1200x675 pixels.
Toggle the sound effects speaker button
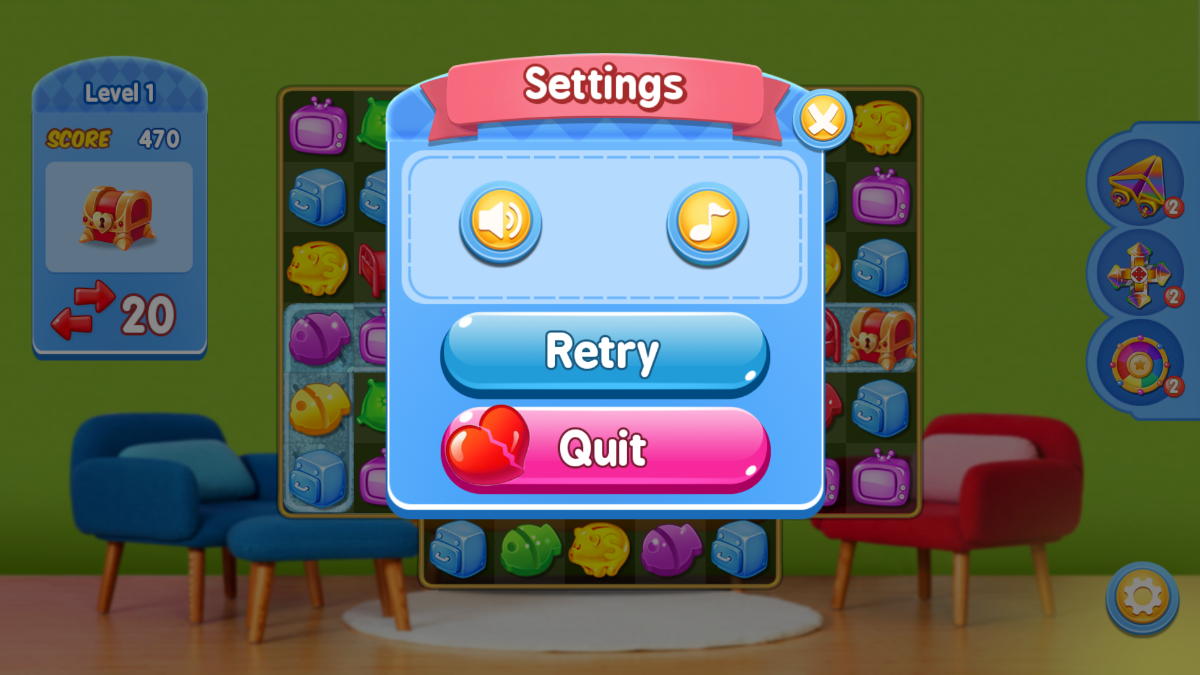click(500, 221)
